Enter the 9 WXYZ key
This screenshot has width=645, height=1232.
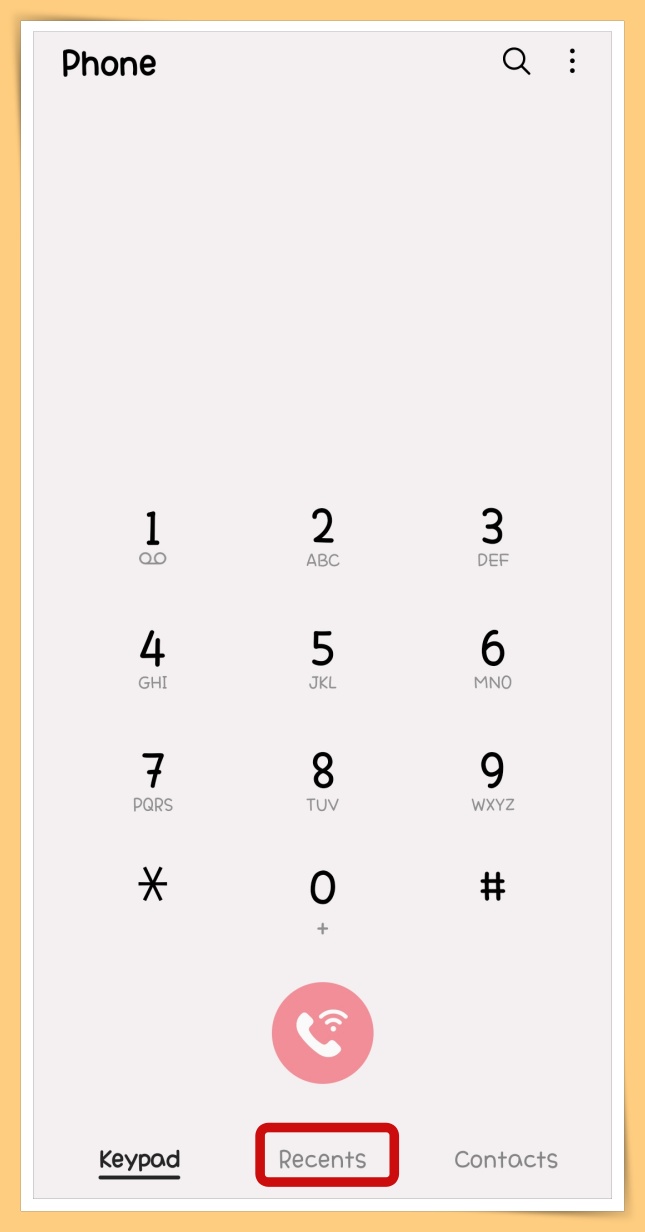coord(492,781)
